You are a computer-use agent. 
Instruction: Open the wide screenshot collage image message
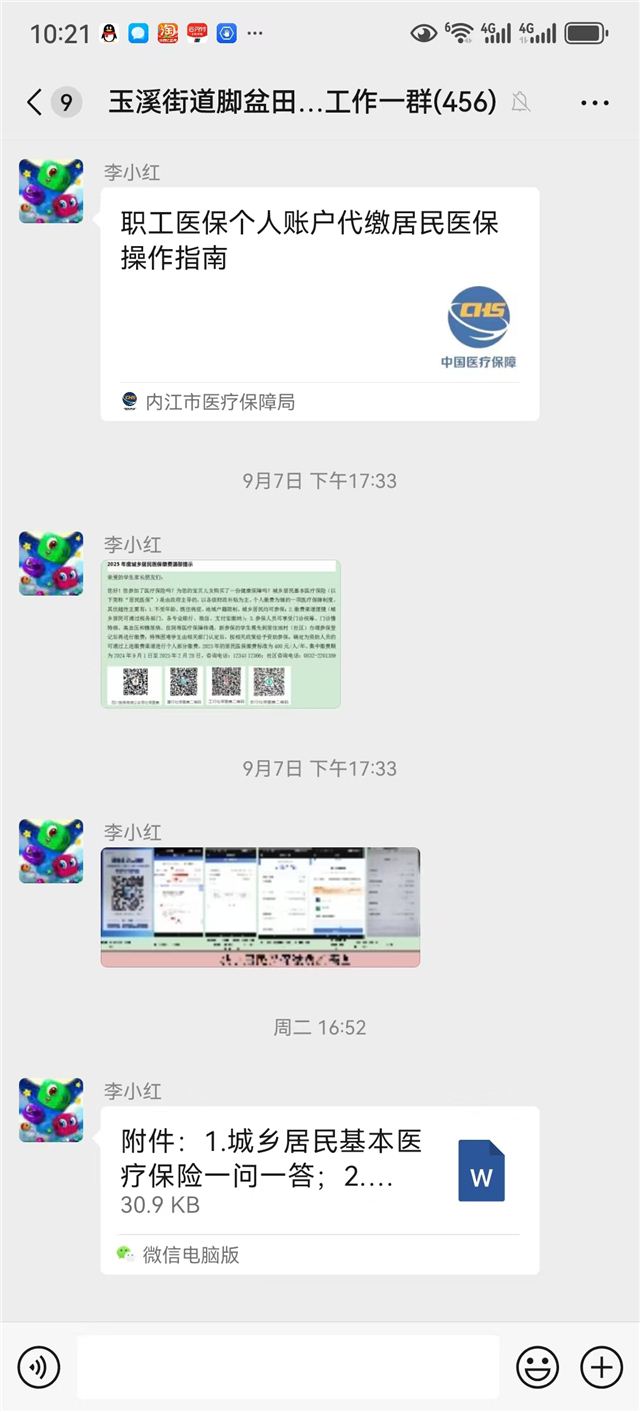point(260,907)
